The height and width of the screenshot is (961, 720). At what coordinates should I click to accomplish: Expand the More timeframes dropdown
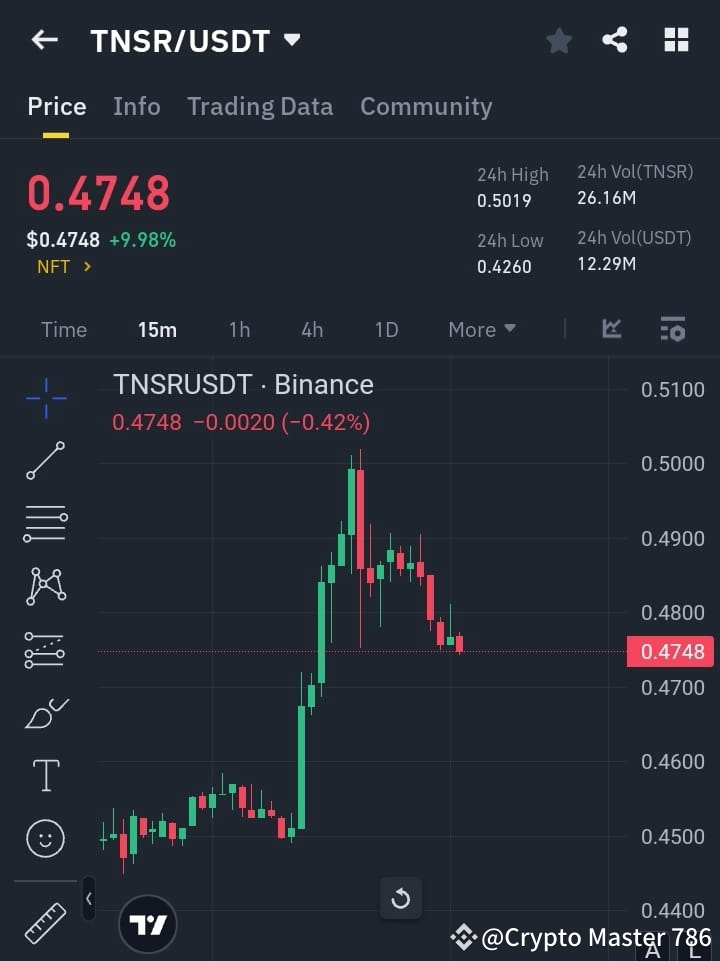pos(481,329)
